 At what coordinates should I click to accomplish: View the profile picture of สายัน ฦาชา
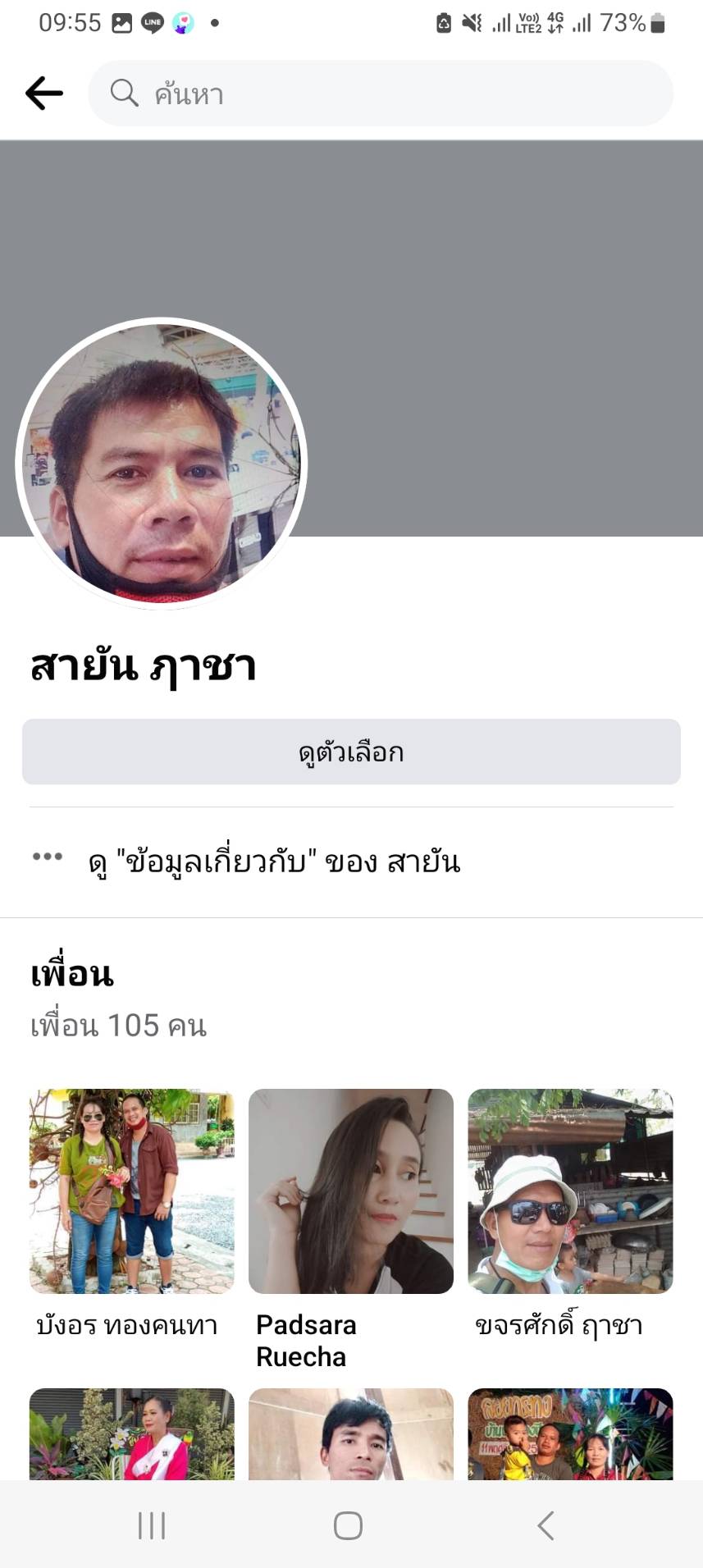click(x=162, y=464)
